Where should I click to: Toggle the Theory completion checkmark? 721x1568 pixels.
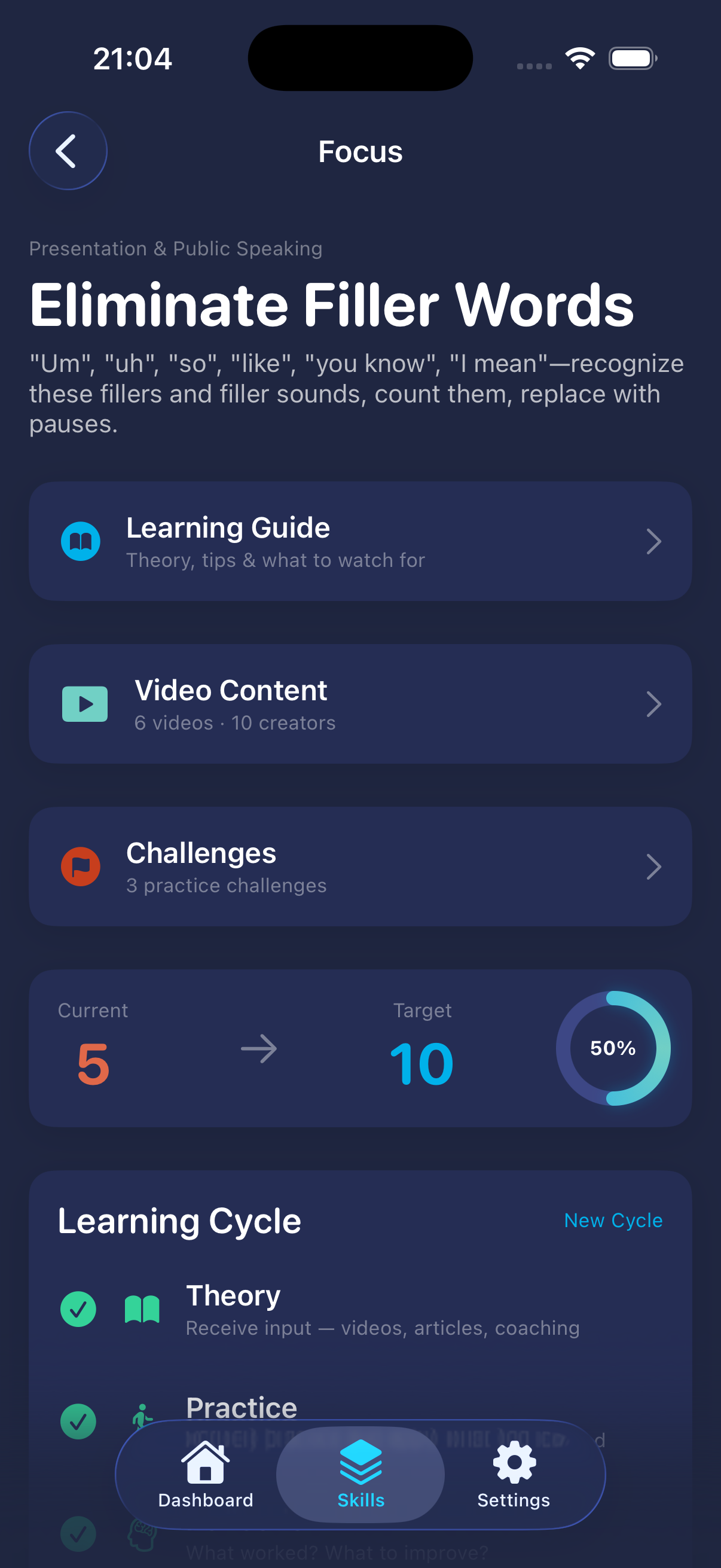point(78,1309)
